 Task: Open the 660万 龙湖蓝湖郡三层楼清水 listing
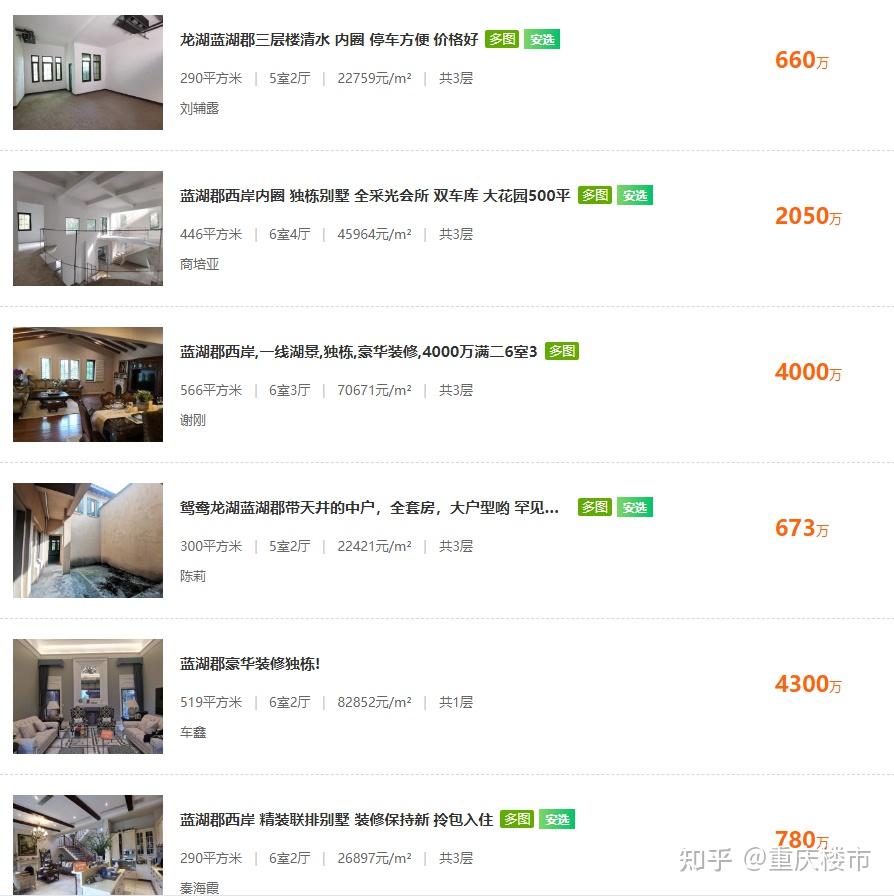click(x=329, y=40)
